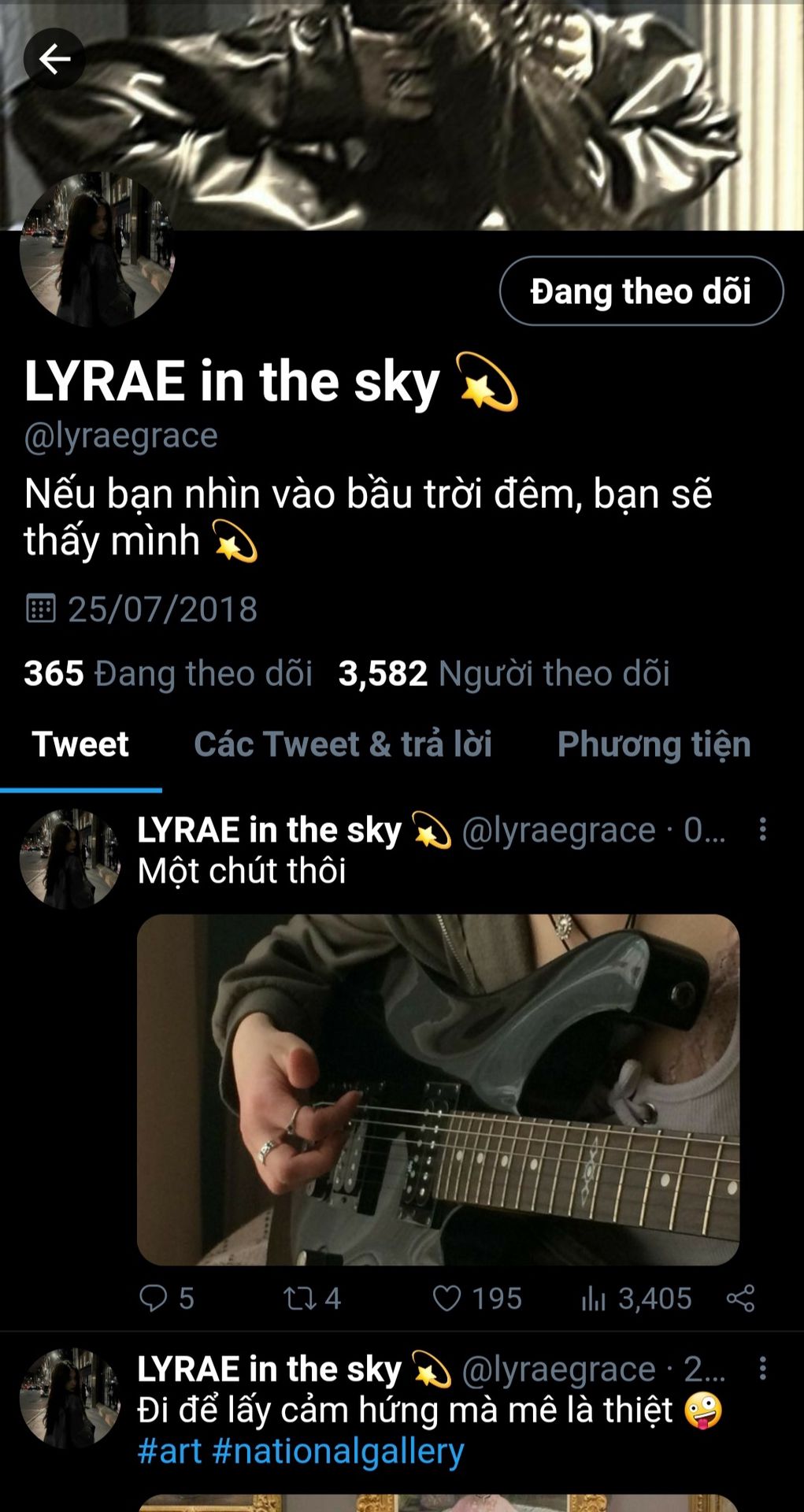This screenshot has height=1512, width=804.
Task: Switch to the Phương tiện tab
Action: [654, 744]
